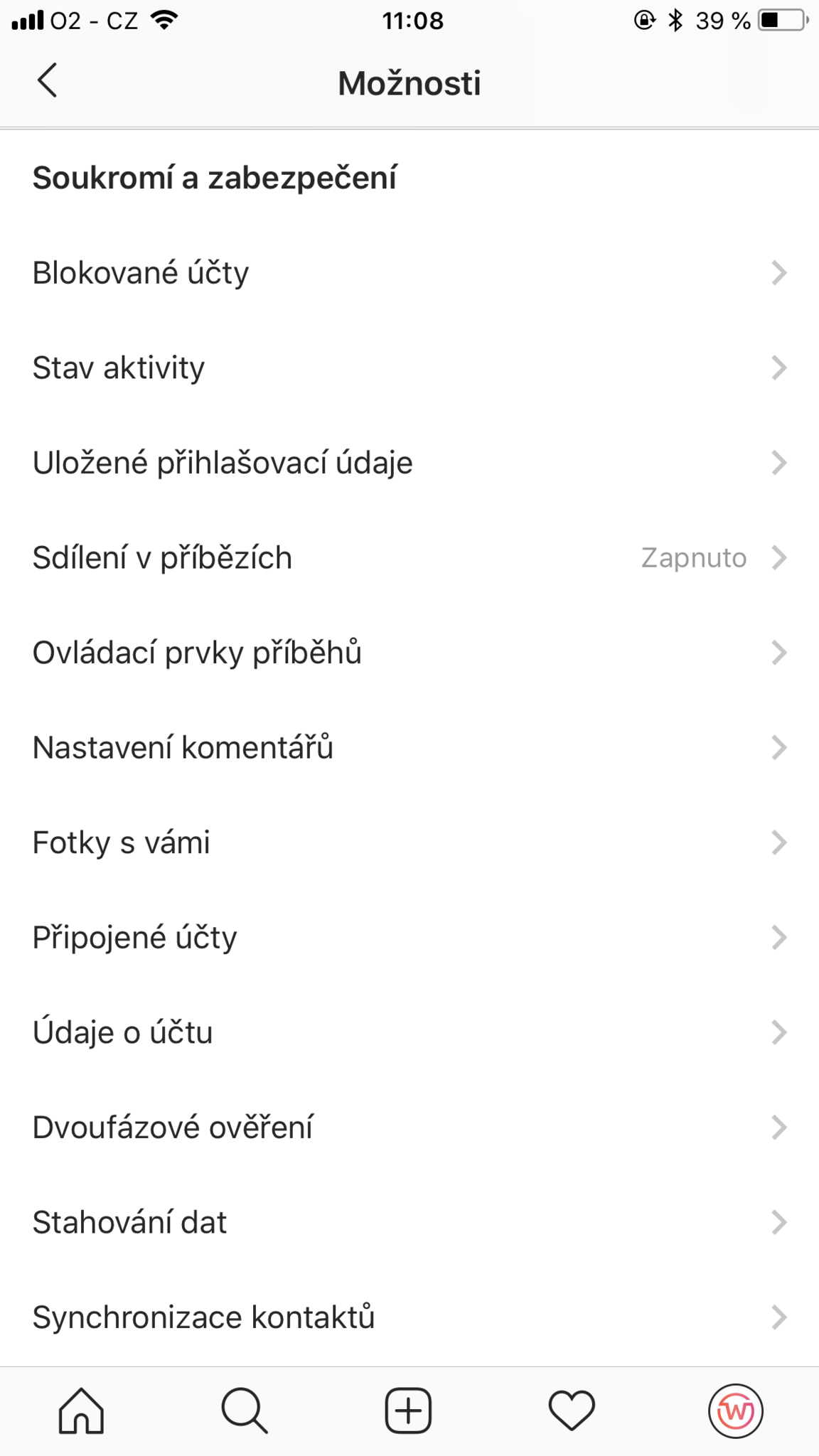The image size is (819, 1456).
Task: Open Nastavení komentářů via chevron
Action: [x=779, y=747]
